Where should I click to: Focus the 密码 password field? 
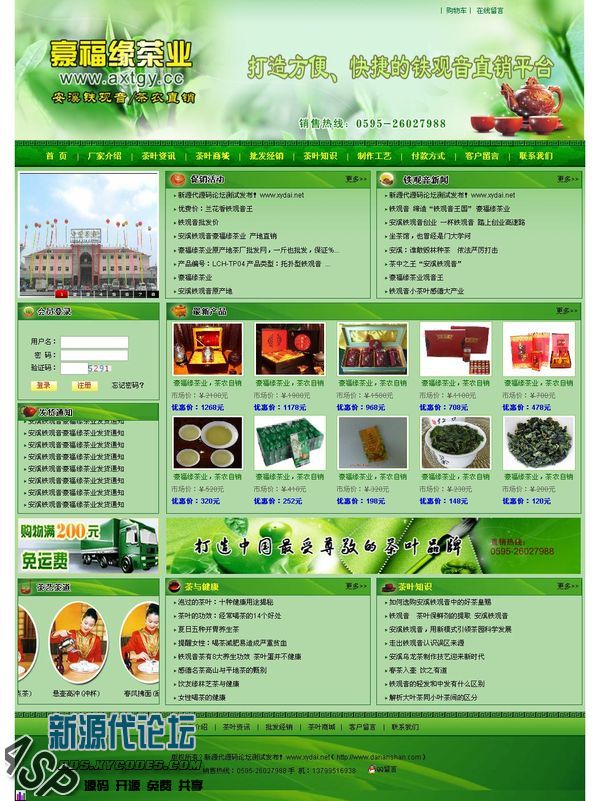coord(94,355)
